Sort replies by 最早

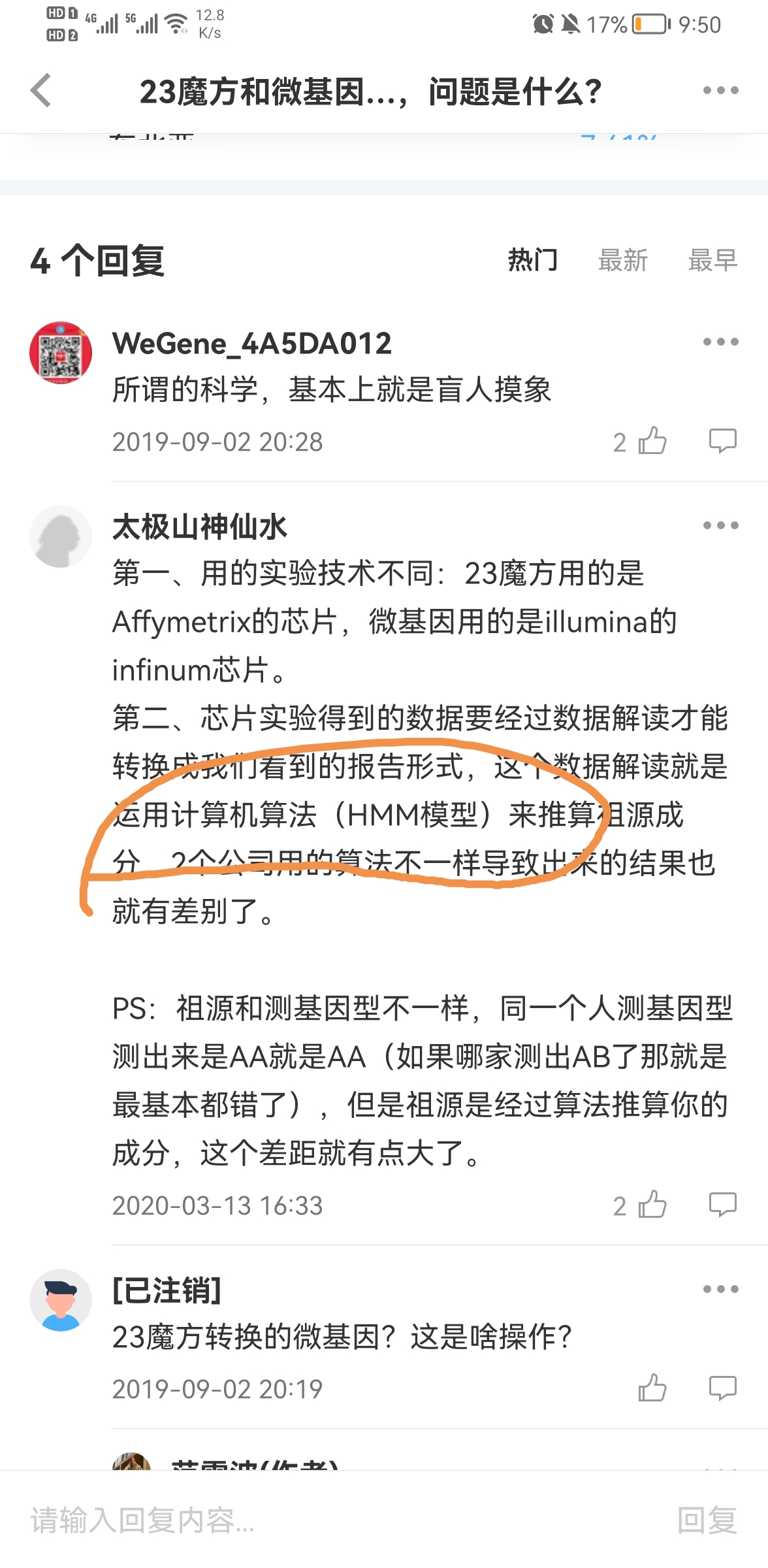[x=712, y=260]
